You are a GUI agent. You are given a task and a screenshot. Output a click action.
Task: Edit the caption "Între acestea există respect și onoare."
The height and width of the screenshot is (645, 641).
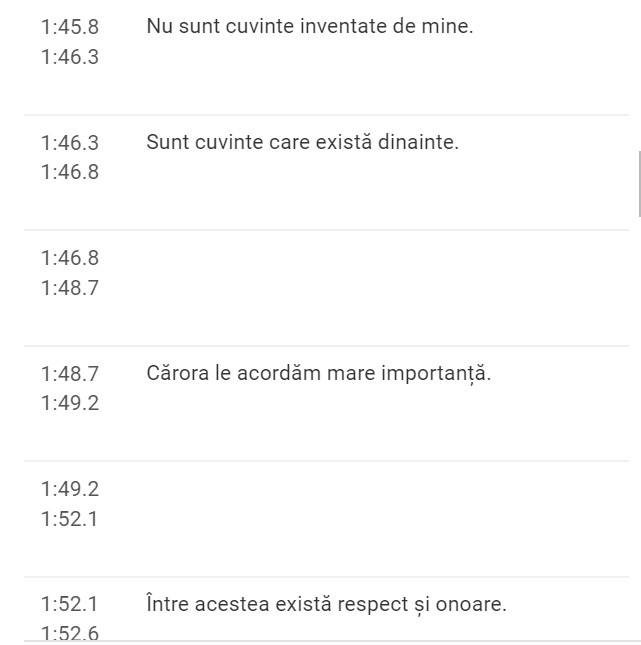(x=326, y=604)
